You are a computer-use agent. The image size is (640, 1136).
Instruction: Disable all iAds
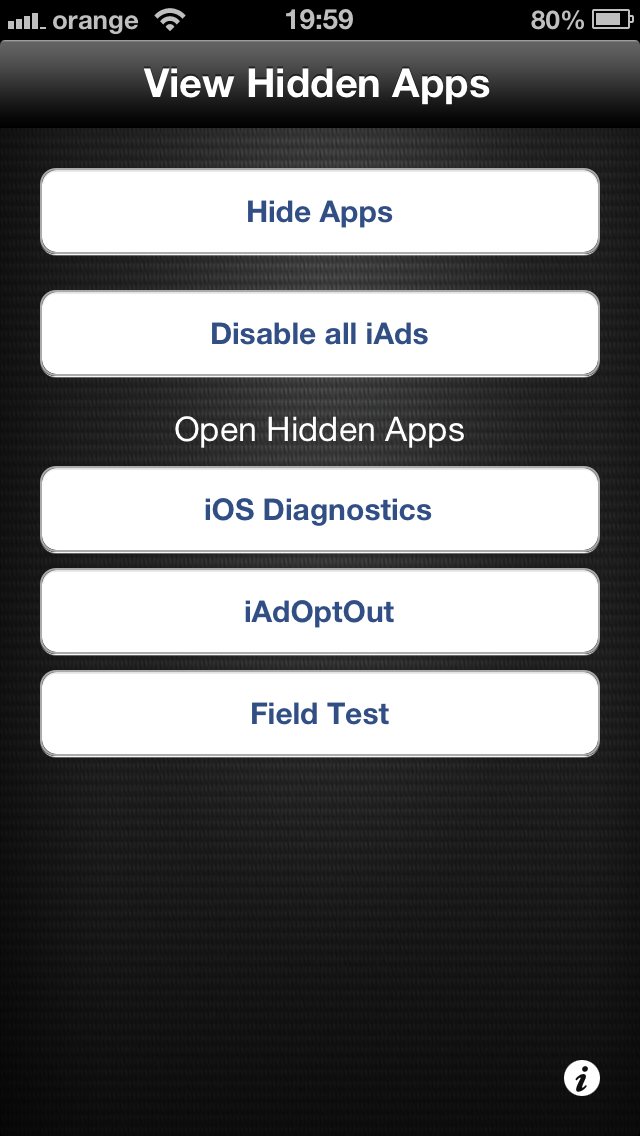point(320,333)
